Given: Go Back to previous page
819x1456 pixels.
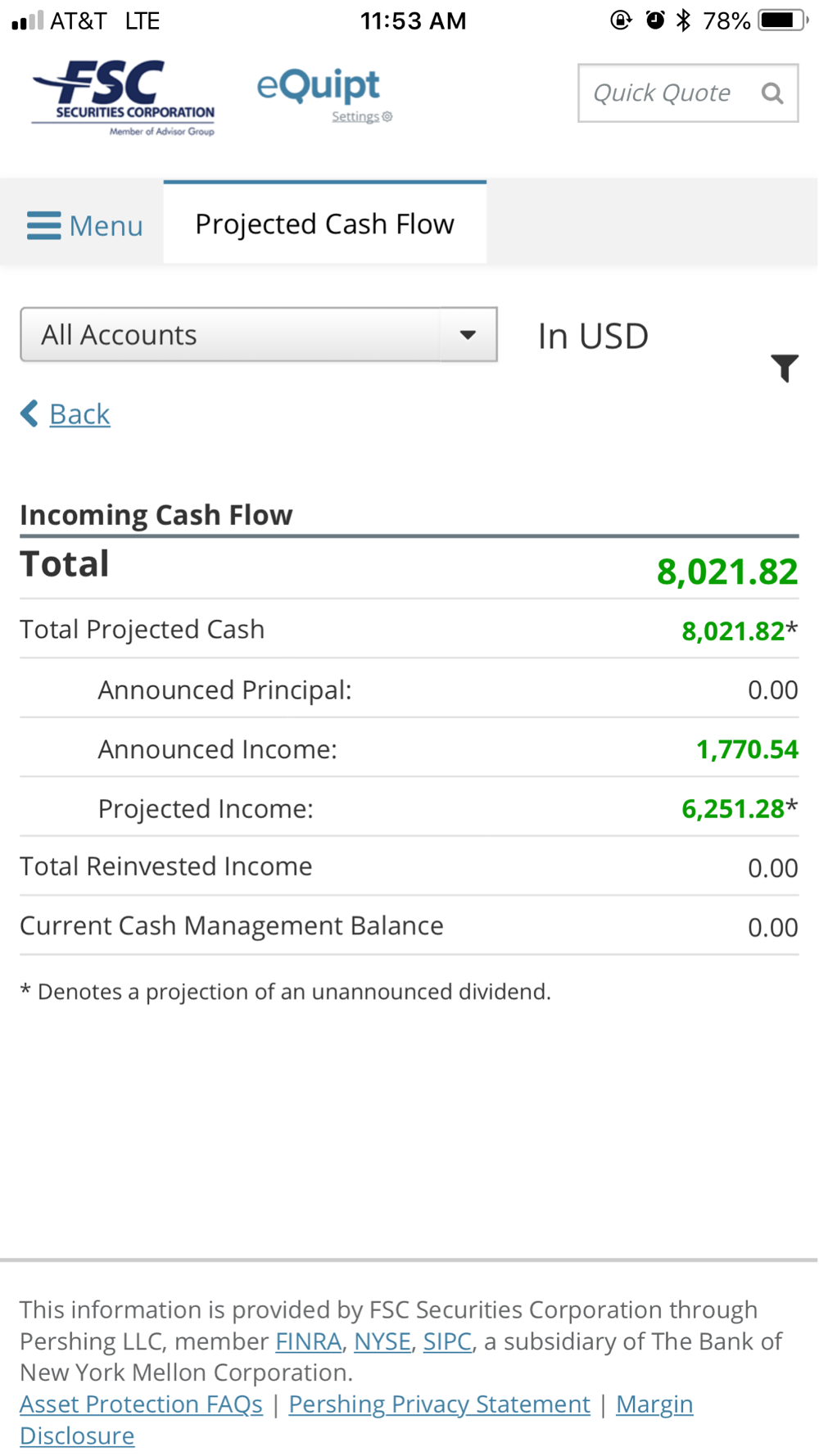Looking at the screenshot, I should pyautogui.click(x=66, y=414).
